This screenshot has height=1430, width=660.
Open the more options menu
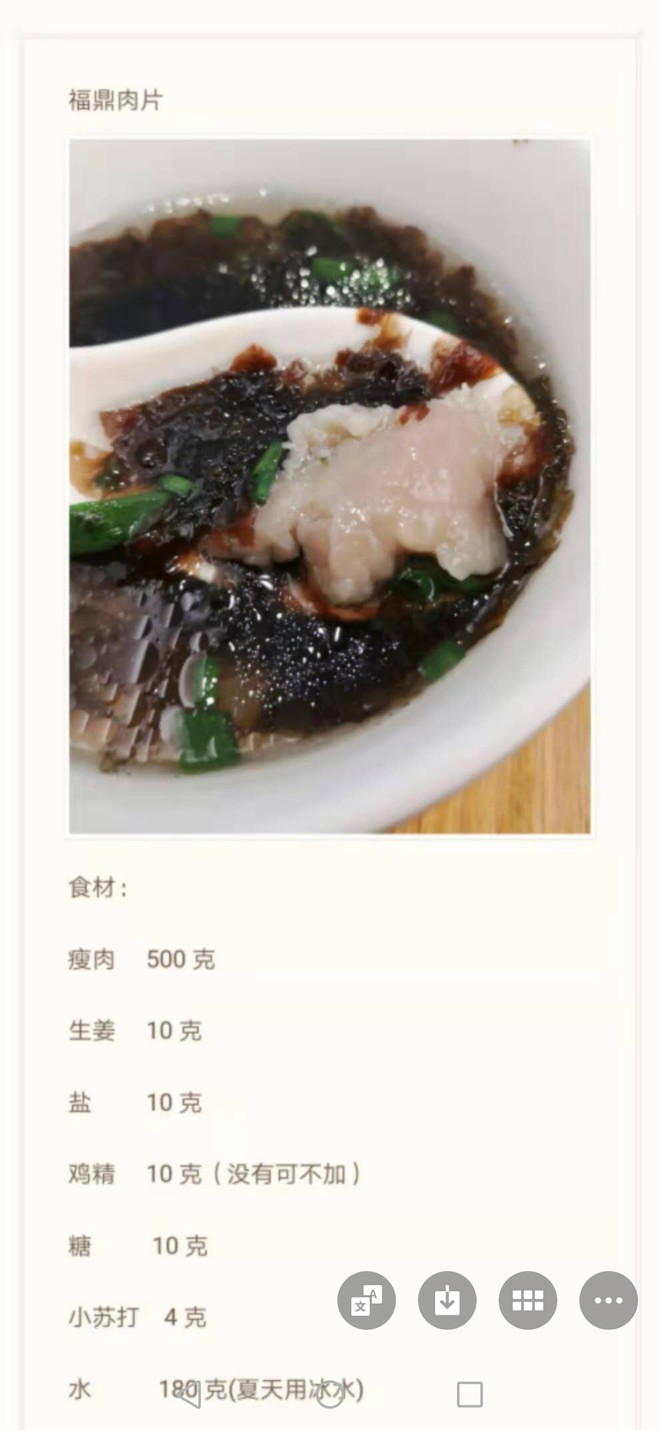tap(608, 1300)
